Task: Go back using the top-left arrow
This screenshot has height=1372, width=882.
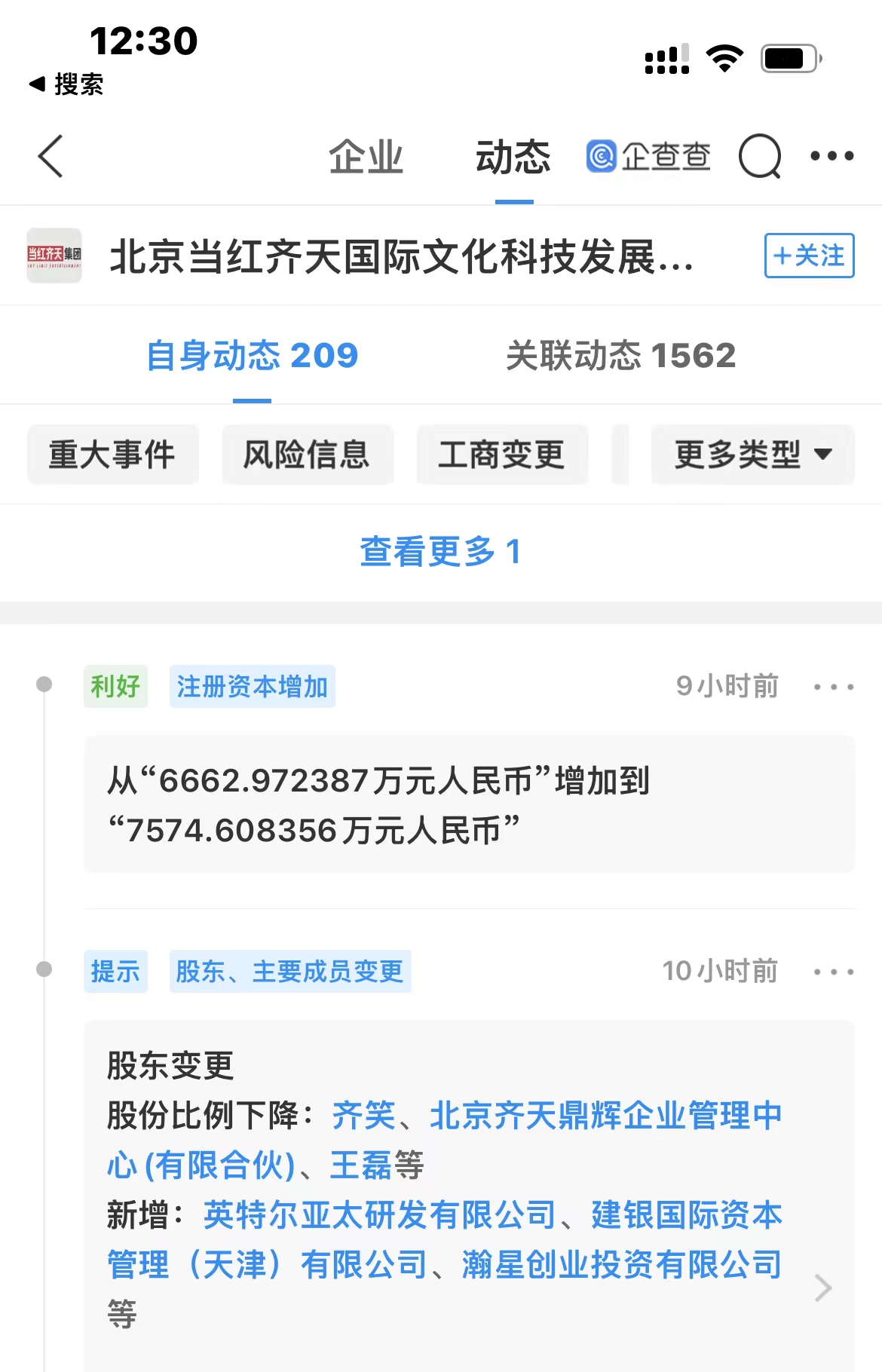Action: click(51, 157)
